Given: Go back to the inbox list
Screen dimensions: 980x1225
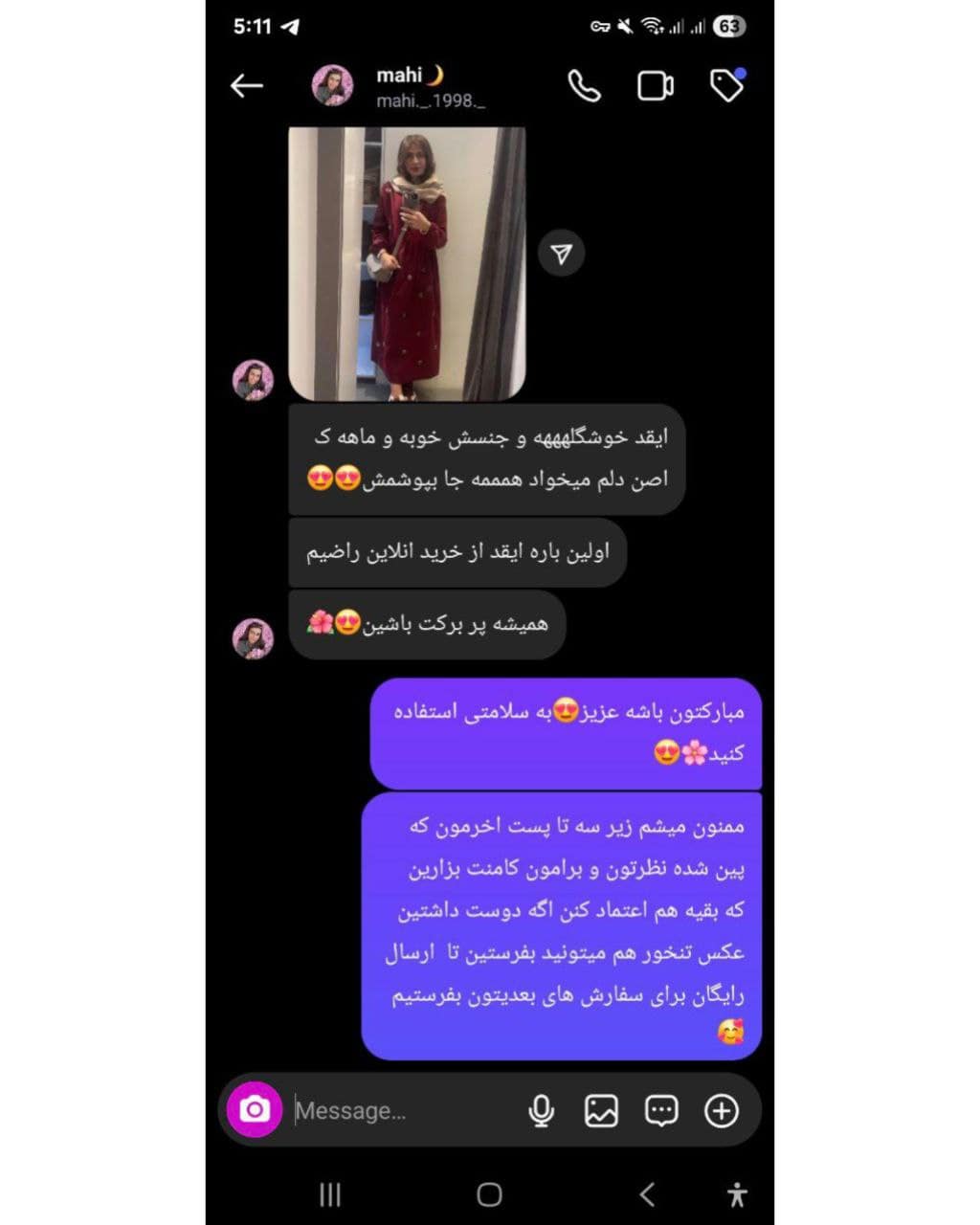Looking at the screenshot, I should tap(247, 86).
